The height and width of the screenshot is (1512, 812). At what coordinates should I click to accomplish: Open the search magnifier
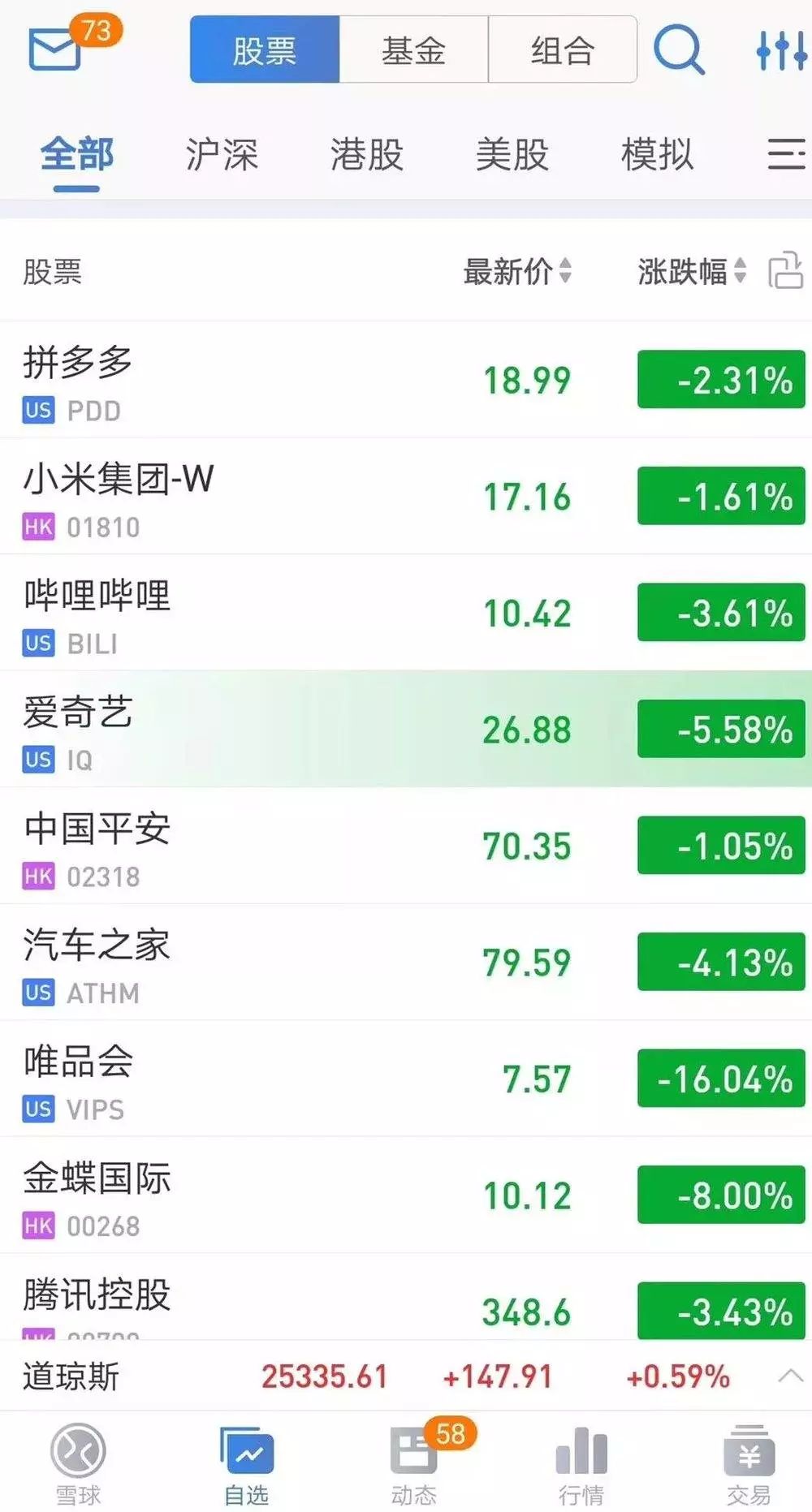679,50
